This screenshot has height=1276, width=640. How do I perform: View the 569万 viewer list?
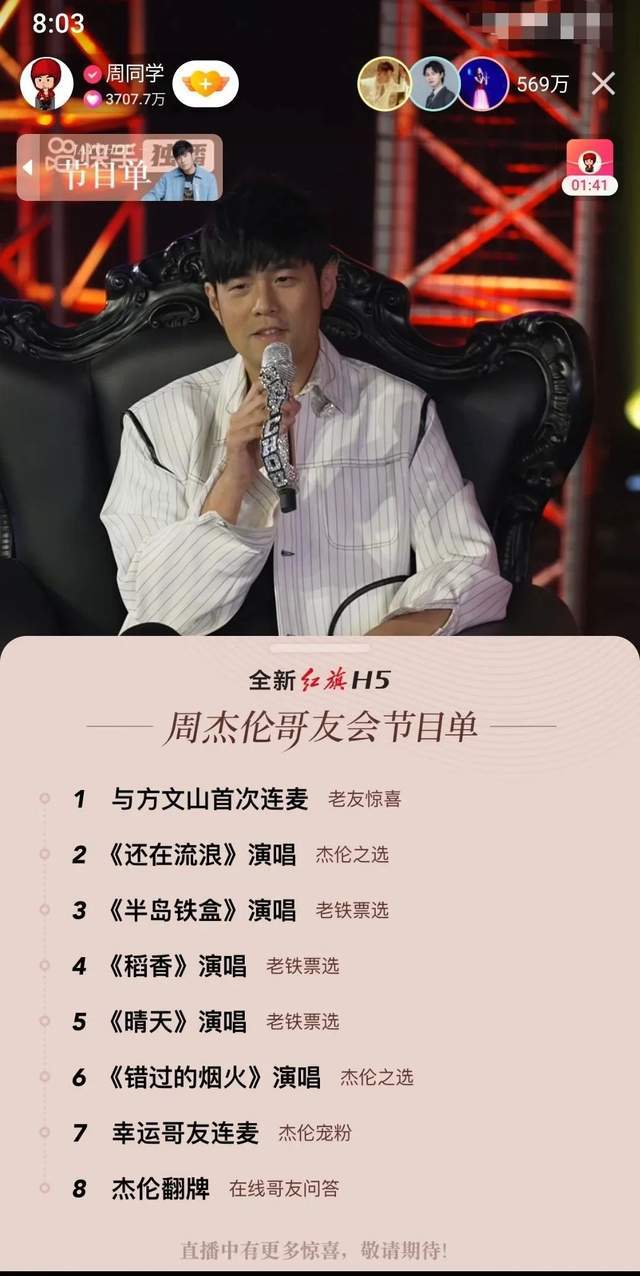click(x=542, y=85)
